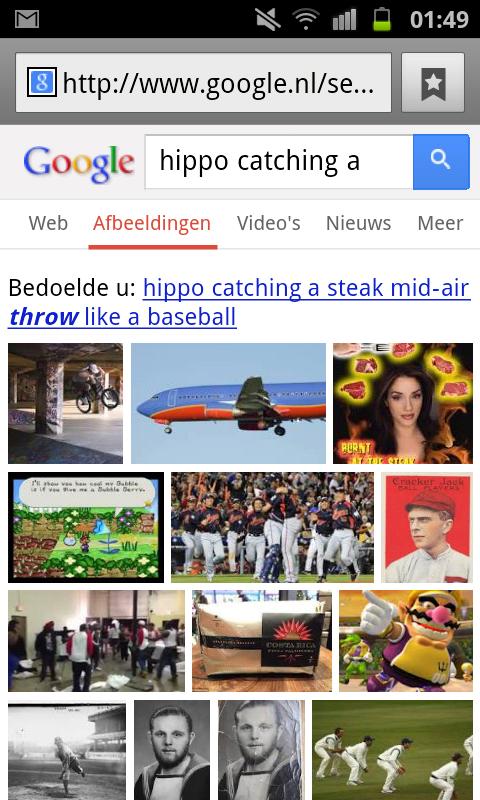Select the Afbeeldingen tab
Screen dimensions: 480x800
pyautogui.click(x=152, y=223)
